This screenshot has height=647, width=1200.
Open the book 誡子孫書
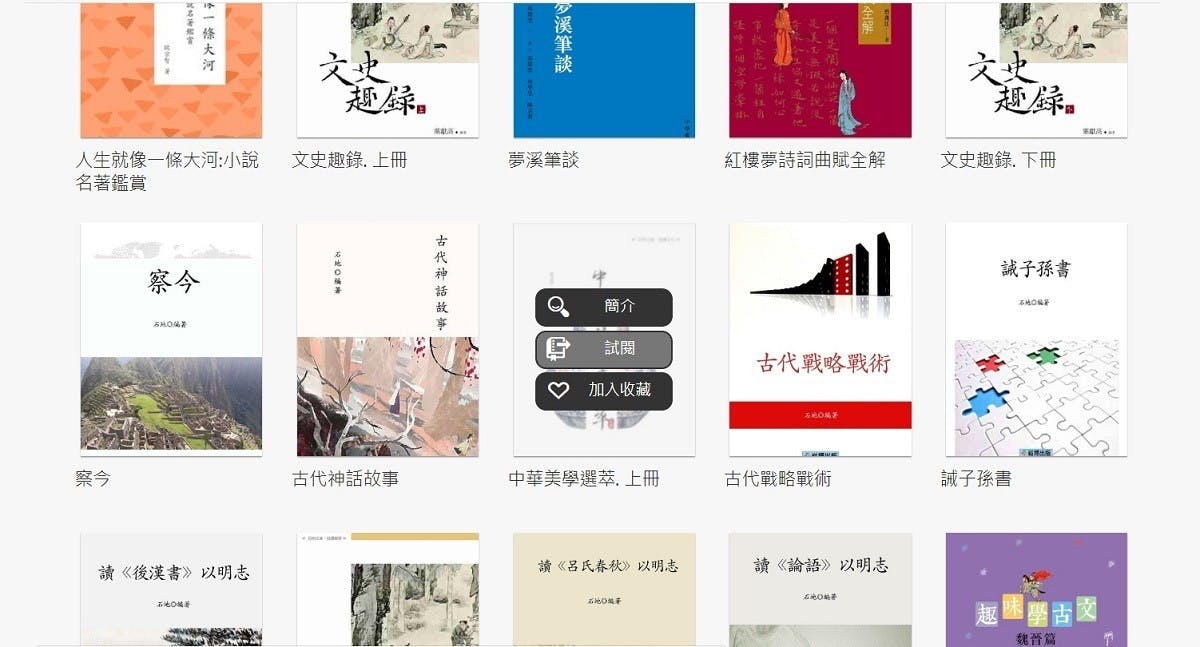point(1036,339)
